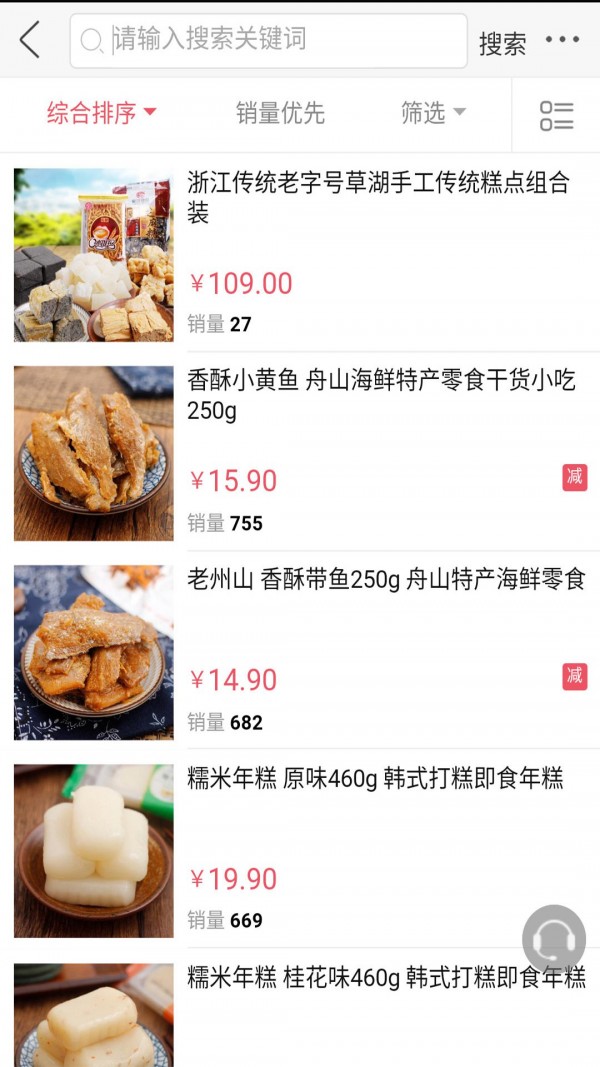Viewport: 600px width, 1067px height.
Task: View the 糯米年糕 原味460g product
Action: tap(375, 778)
